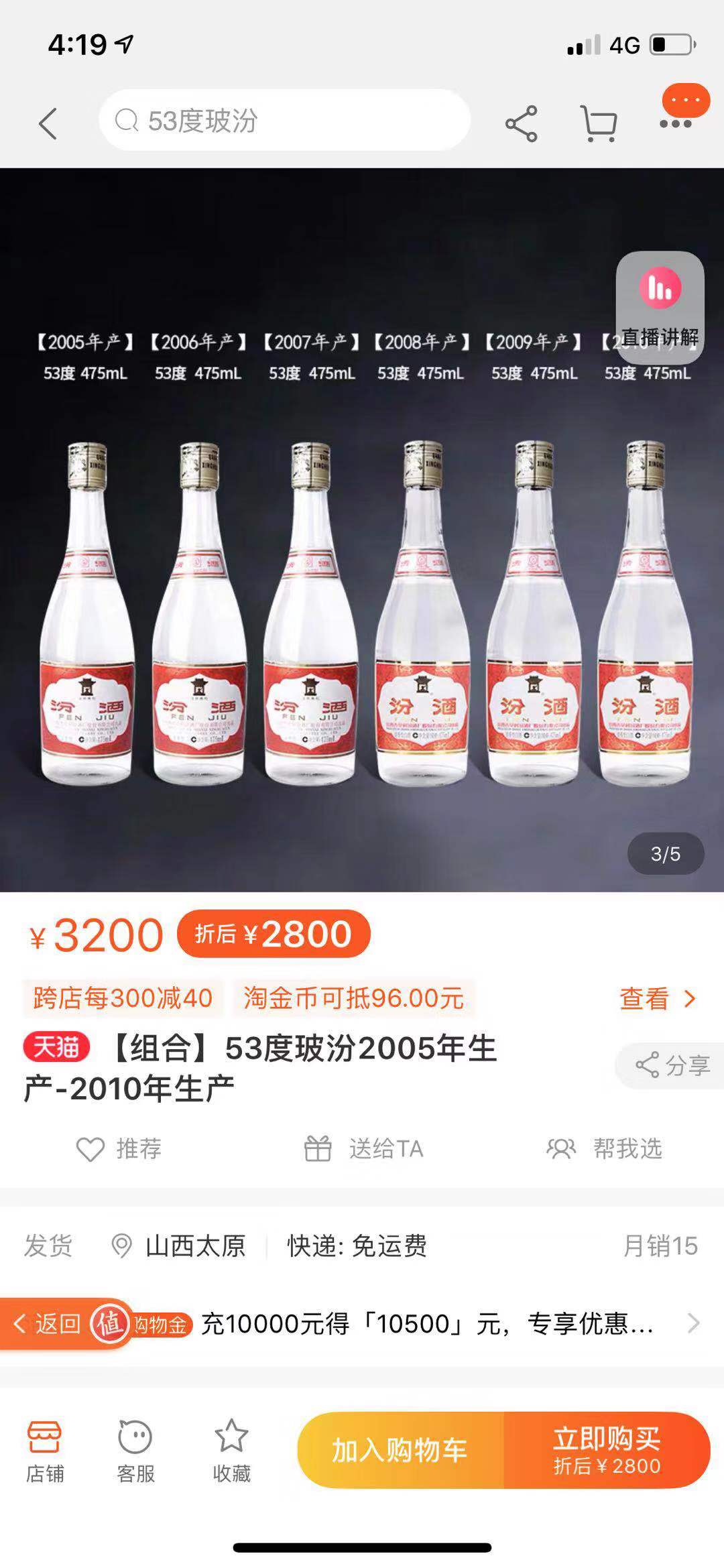Viewport: 724px width, 1568px height.
Task: Add this item to favorites (收藏)
Action: (x=231, y=1450)
